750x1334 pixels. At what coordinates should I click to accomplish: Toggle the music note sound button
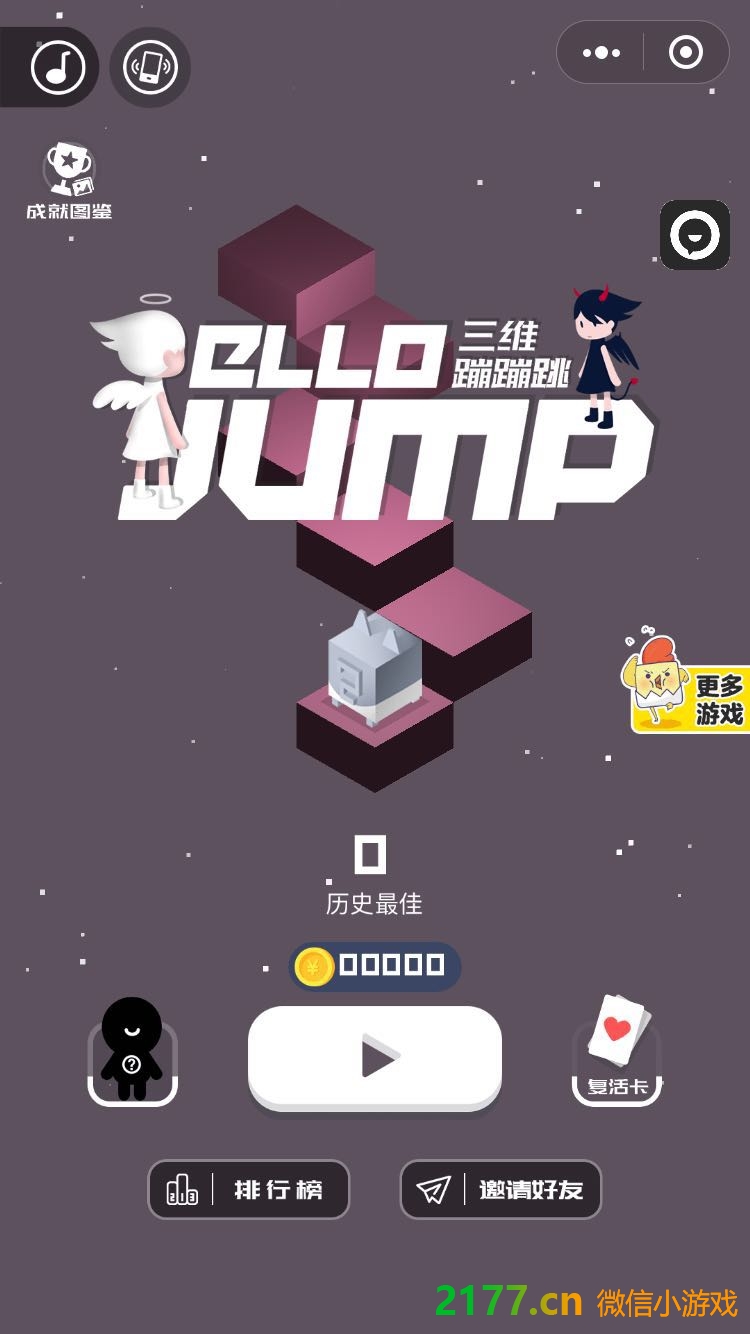coord(58,67)
